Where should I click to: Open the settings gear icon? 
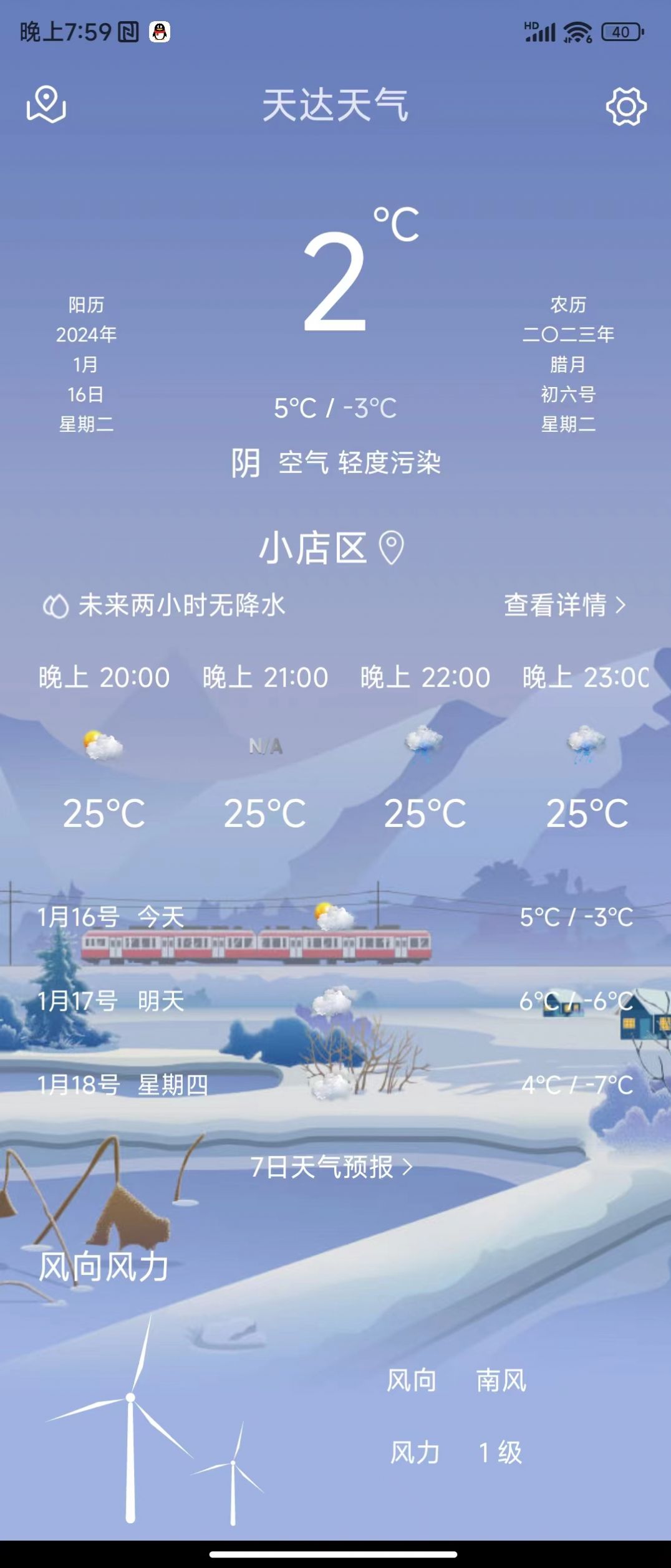625,105
